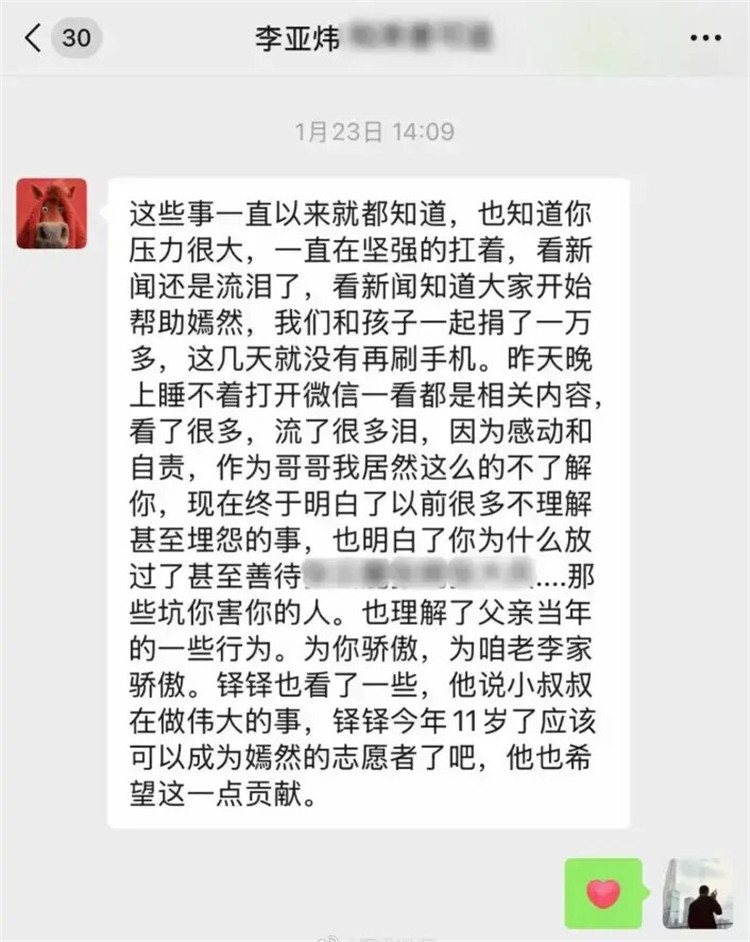Screen dimensions: 750x942
Task: Tap my own avatar beside the heart message
Action: pyautogui.click(x=699, y=893)
